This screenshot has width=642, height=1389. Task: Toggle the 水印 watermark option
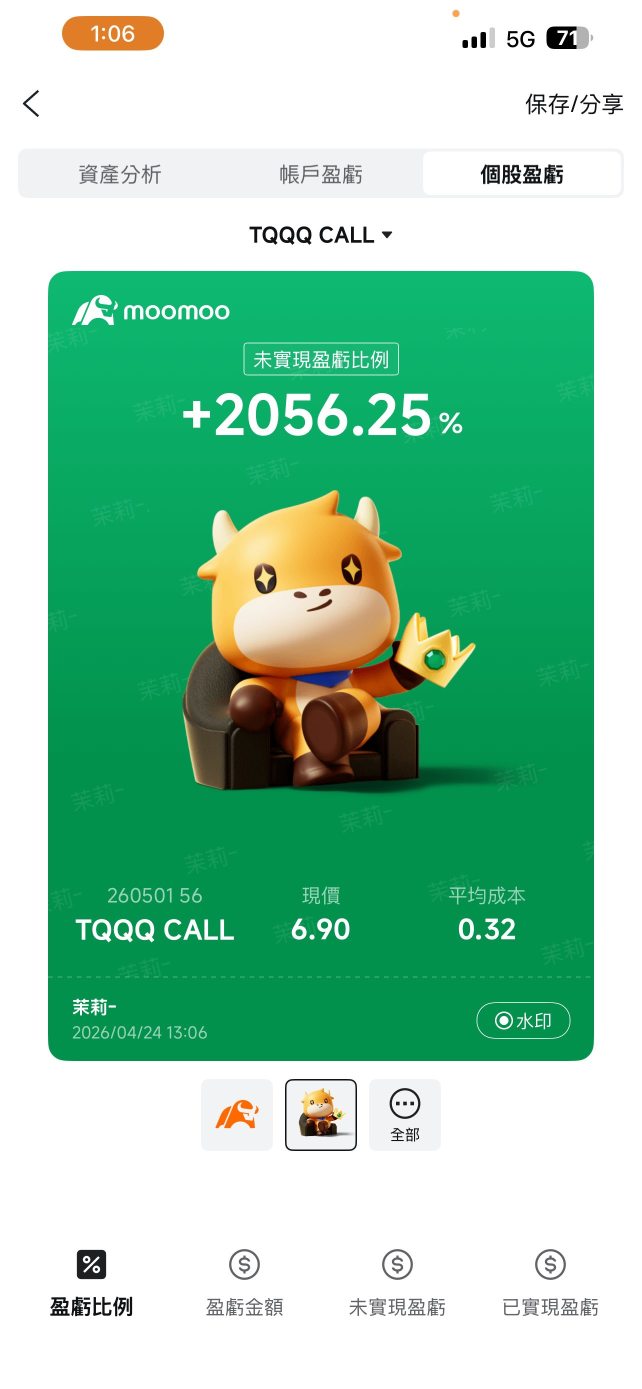point(523,1021)
